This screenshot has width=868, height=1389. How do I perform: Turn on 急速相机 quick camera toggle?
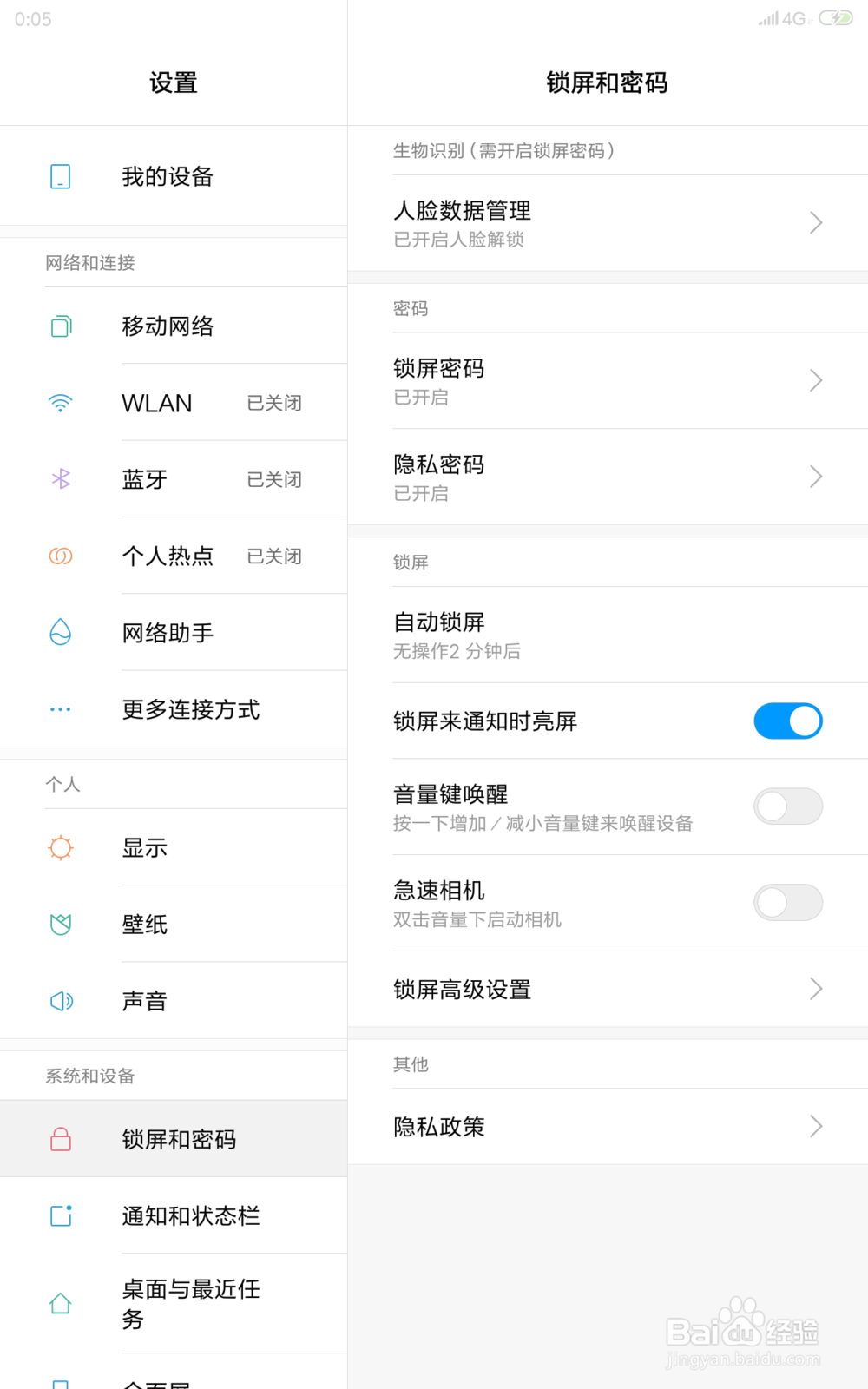coord(788,903)
